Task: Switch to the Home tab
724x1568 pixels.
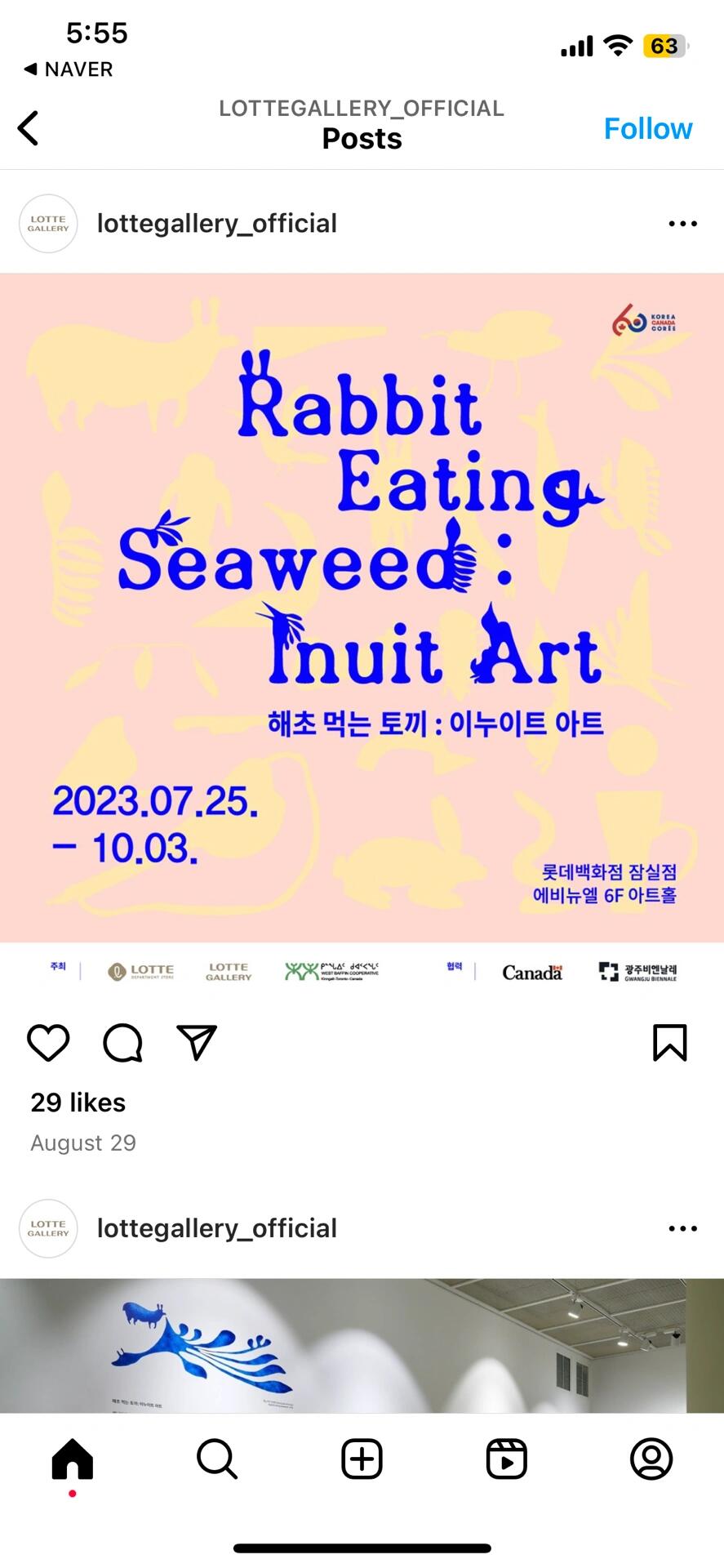Action: (73, 1459)
